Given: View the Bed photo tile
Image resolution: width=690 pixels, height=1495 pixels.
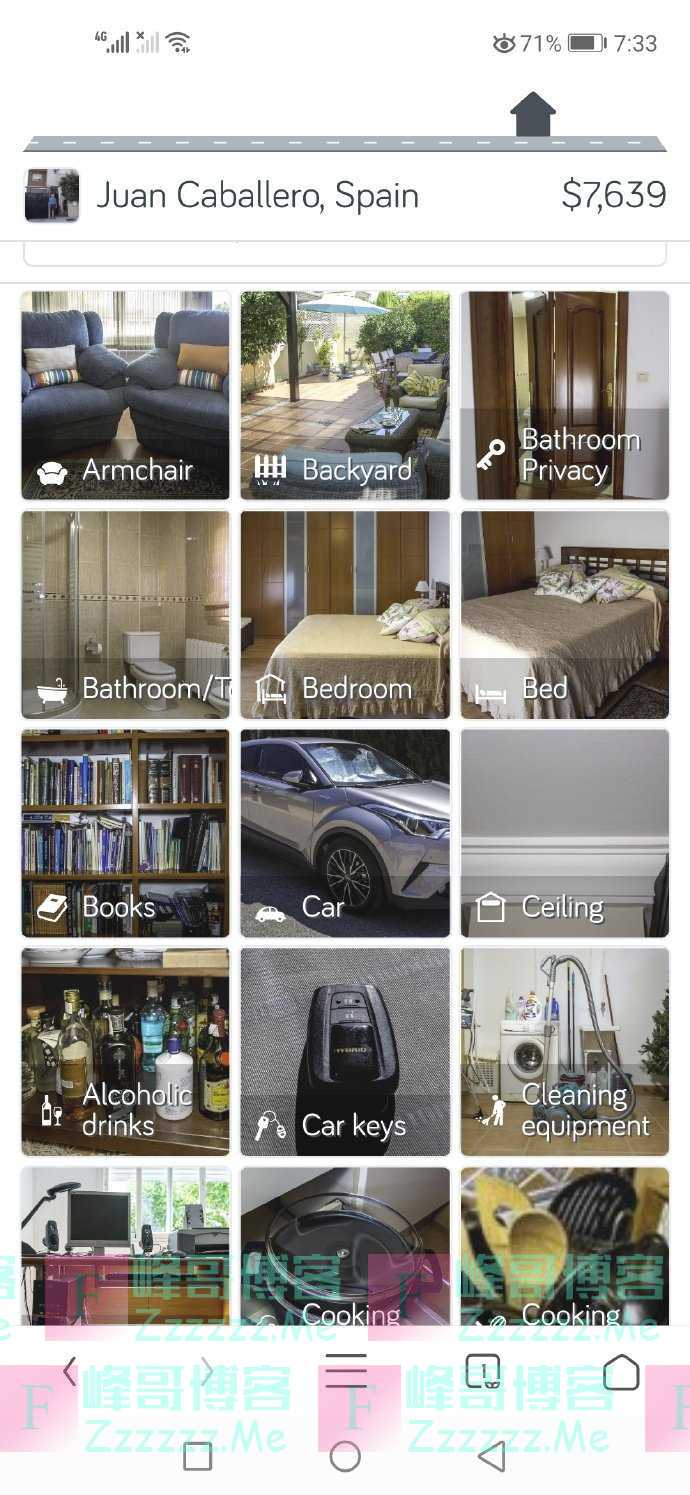Looking at the screenshot, I should click(565, 615).
